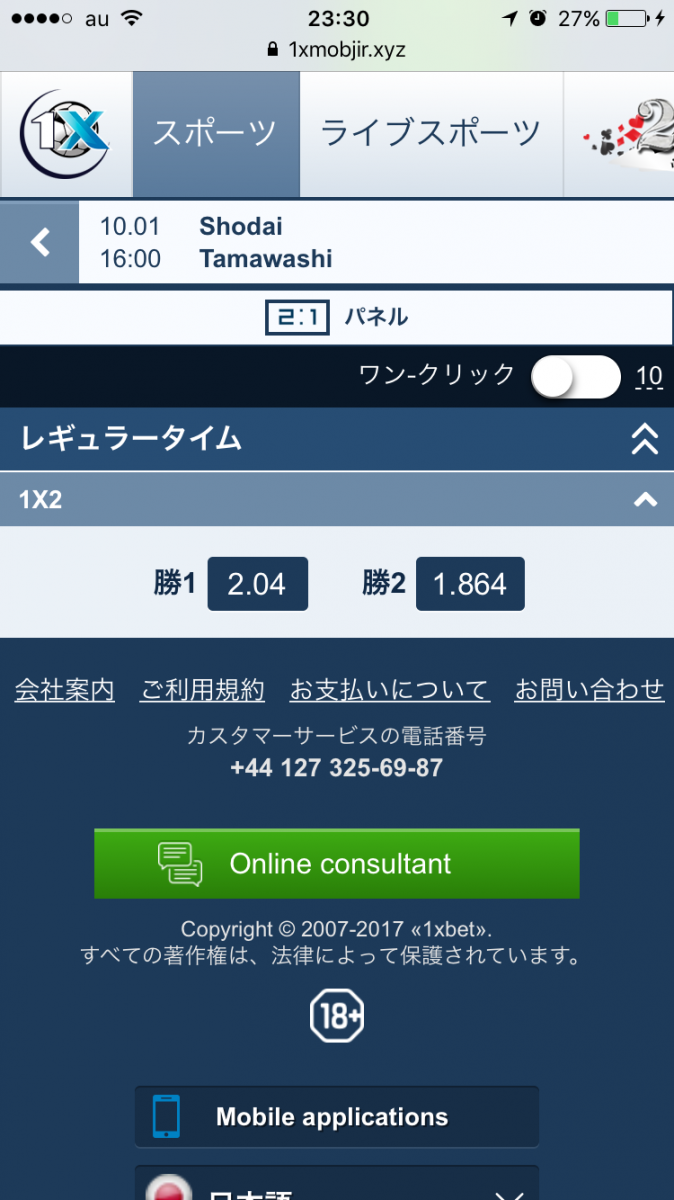
Task: Open the 2:1 パネル scoreboard
Action: 336,317
